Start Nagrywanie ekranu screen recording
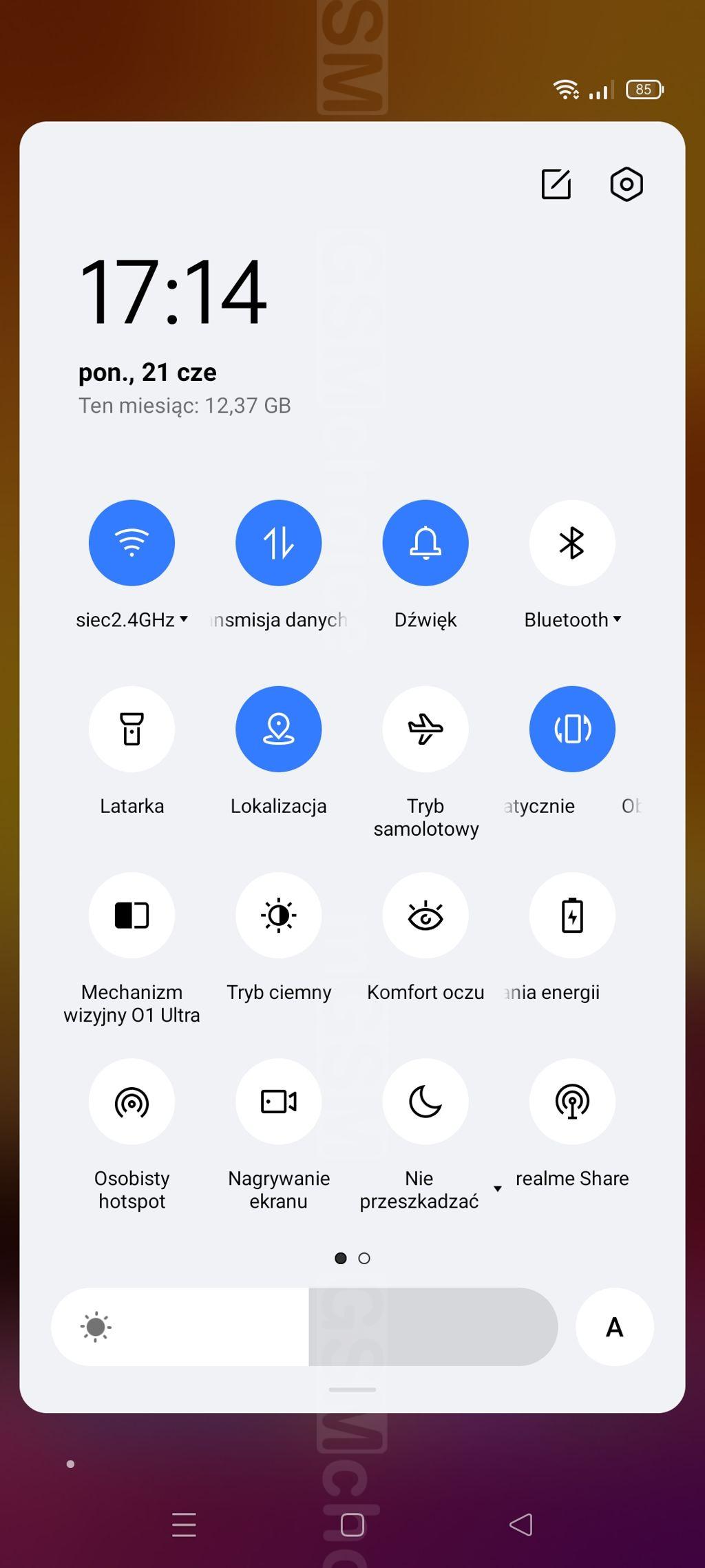This screenshot has width=705, height=1568. pyautogui.click(x=278, y=1101)
